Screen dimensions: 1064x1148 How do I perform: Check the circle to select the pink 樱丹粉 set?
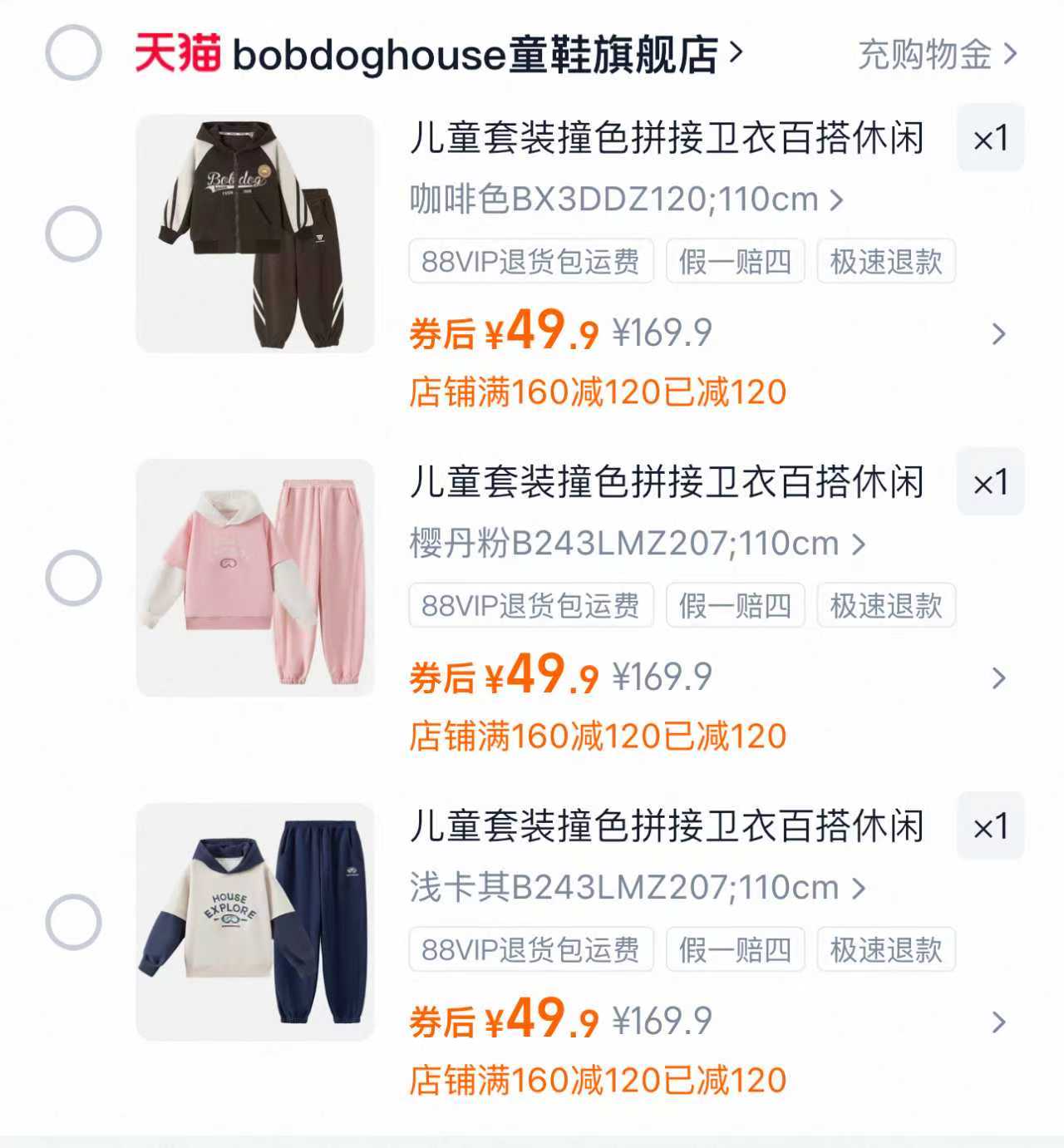pos(74,575)
